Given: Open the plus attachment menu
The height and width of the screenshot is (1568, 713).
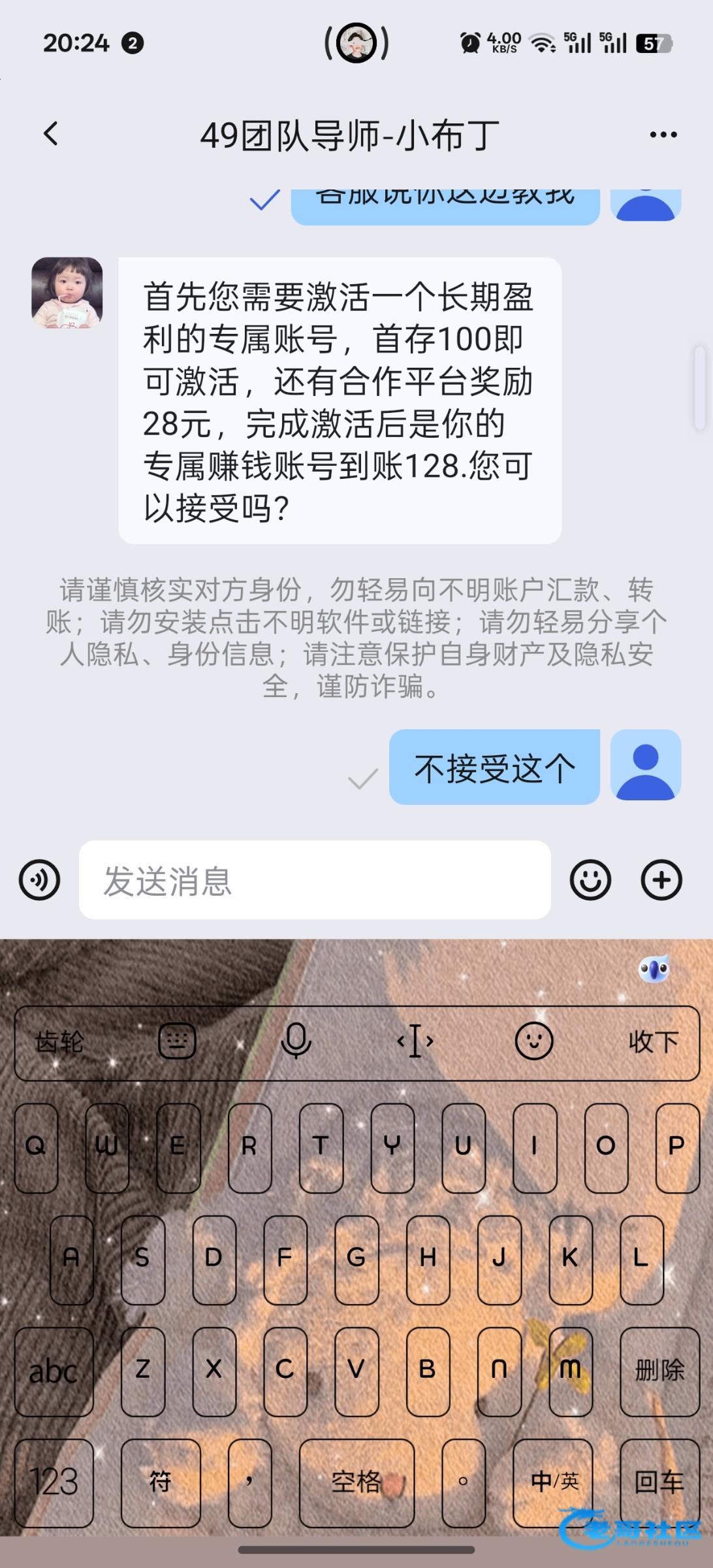Looking at the screenshot, I should (x=661, y=880).
